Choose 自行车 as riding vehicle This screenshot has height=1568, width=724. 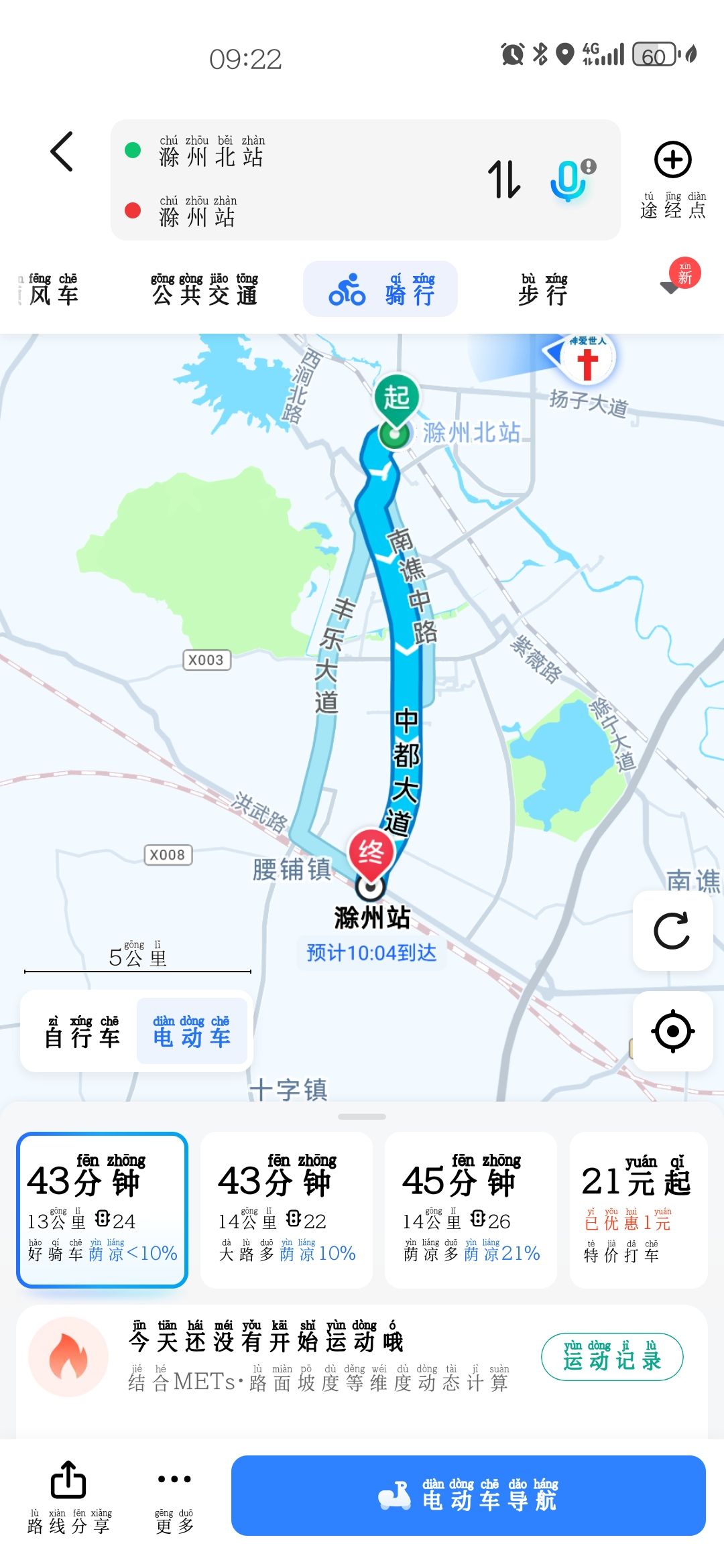click(x=81, y=1031)
